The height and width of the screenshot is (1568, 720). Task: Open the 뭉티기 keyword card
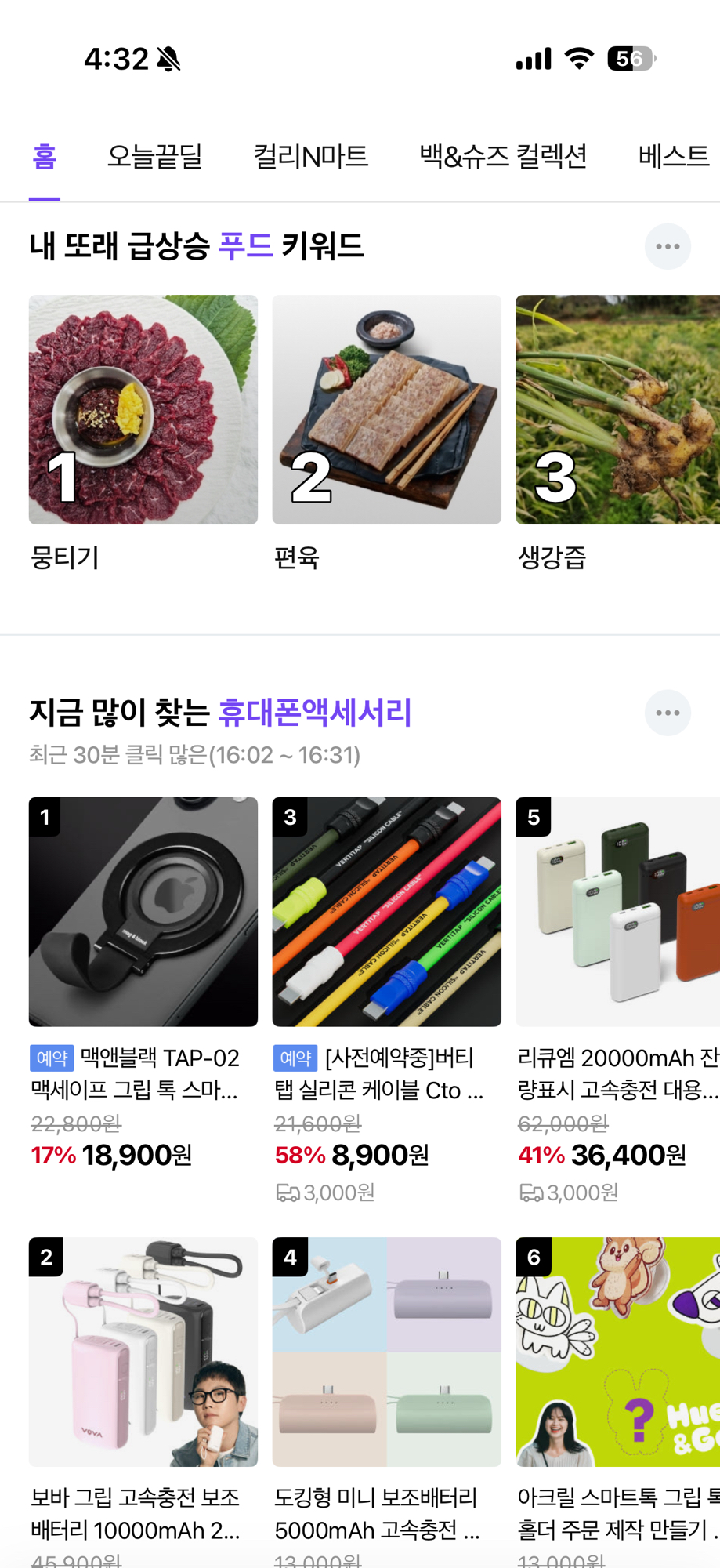143,410
